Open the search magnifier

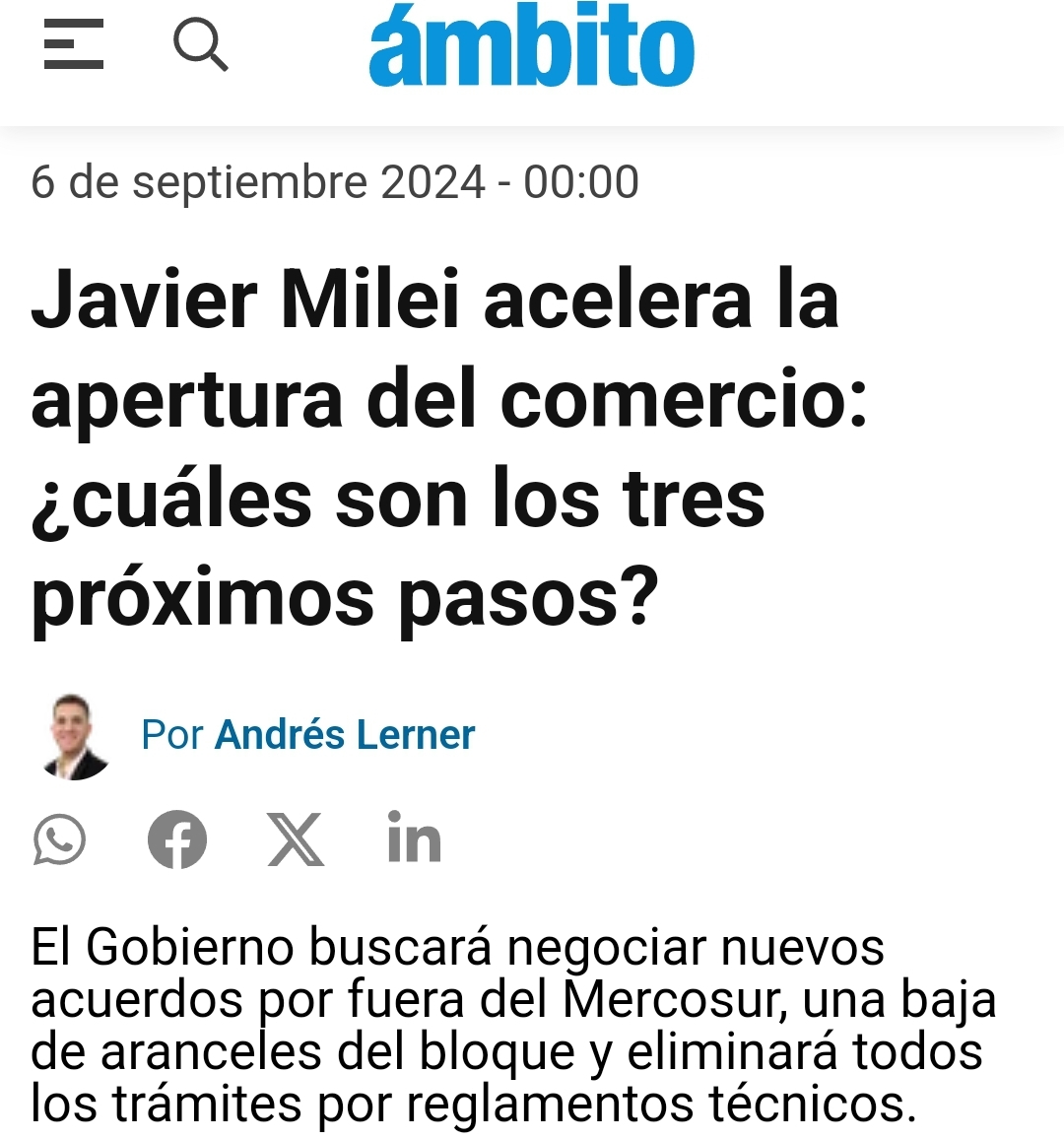[200, 45]
